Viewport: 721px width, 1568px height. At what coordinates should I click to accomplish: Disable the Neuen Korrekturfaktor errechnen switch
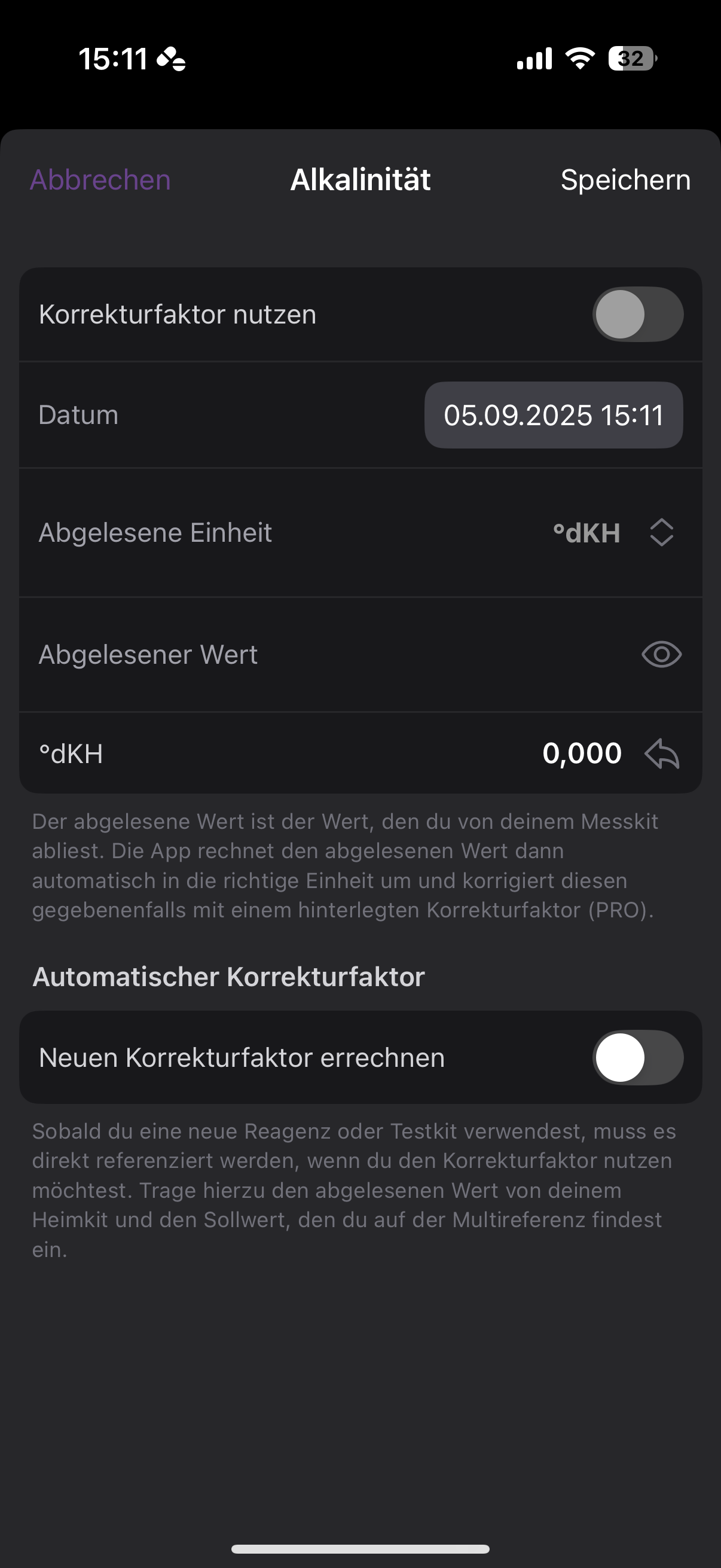click(x=637, y=1058)
